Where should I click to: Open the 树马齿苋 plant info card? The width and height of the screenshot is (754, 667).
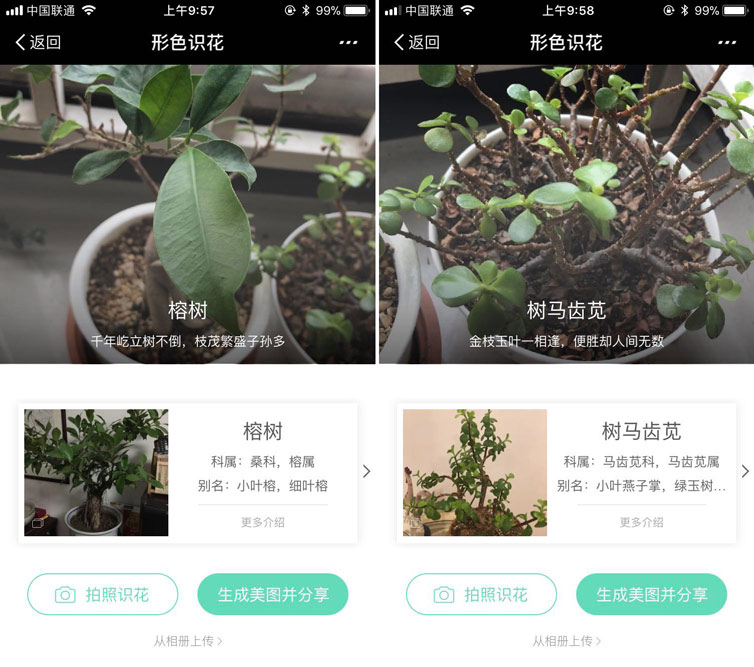[566, 473]
